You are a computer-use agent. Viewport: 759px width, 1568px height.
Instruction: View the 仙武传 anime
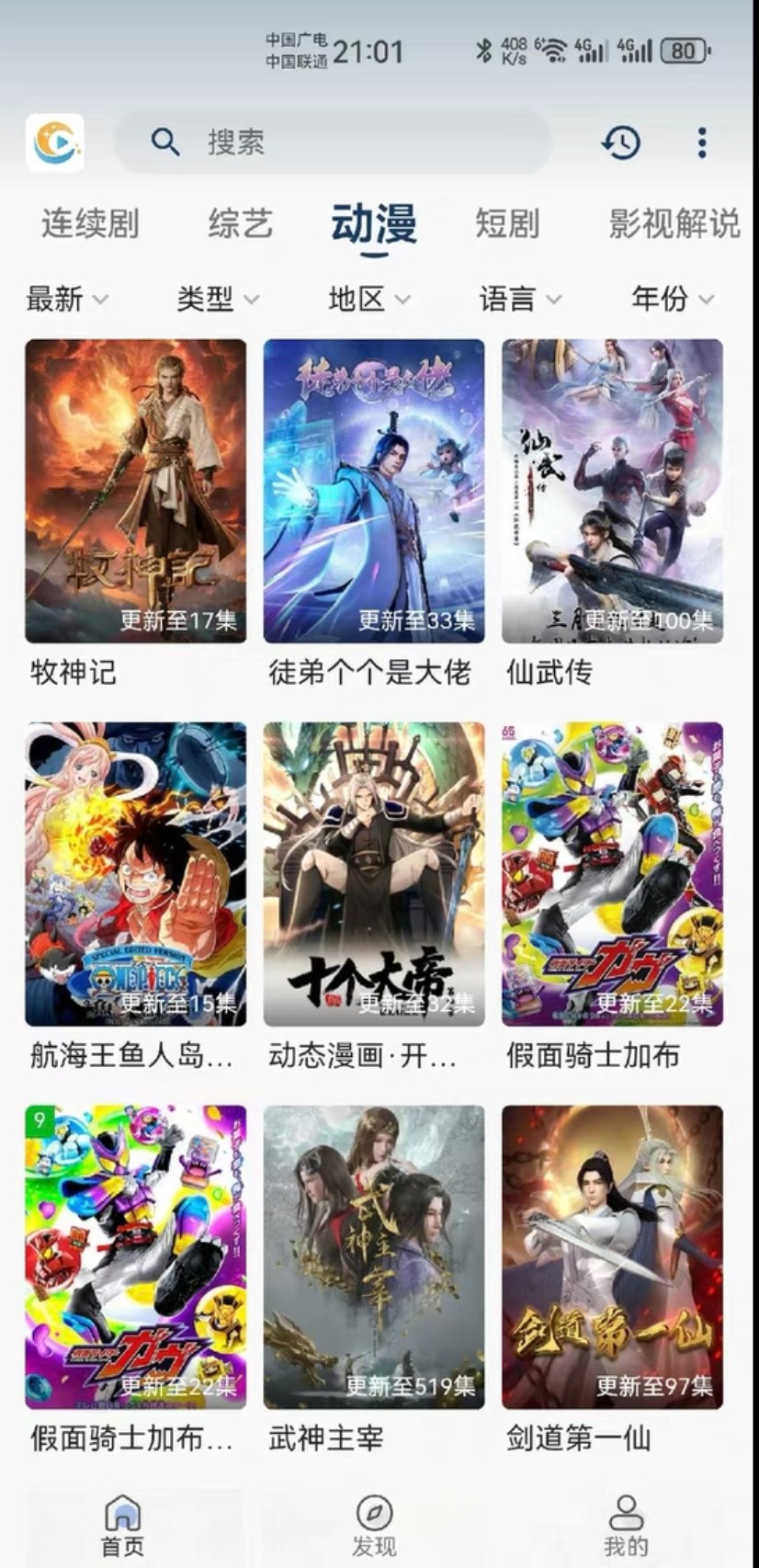click(612, 491)
